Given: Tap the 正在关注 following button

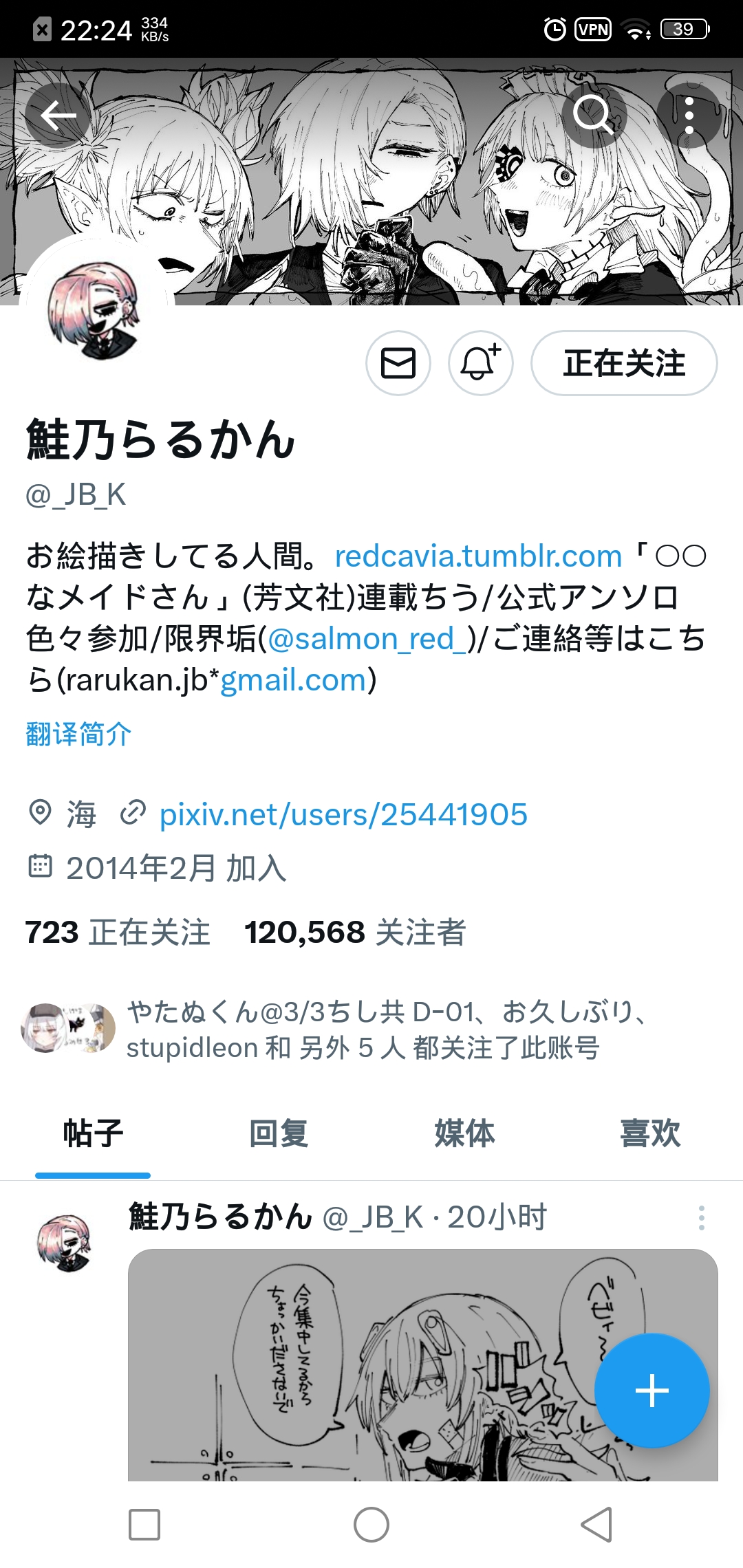Looking at the screenshot, I should tap(624, 363).
